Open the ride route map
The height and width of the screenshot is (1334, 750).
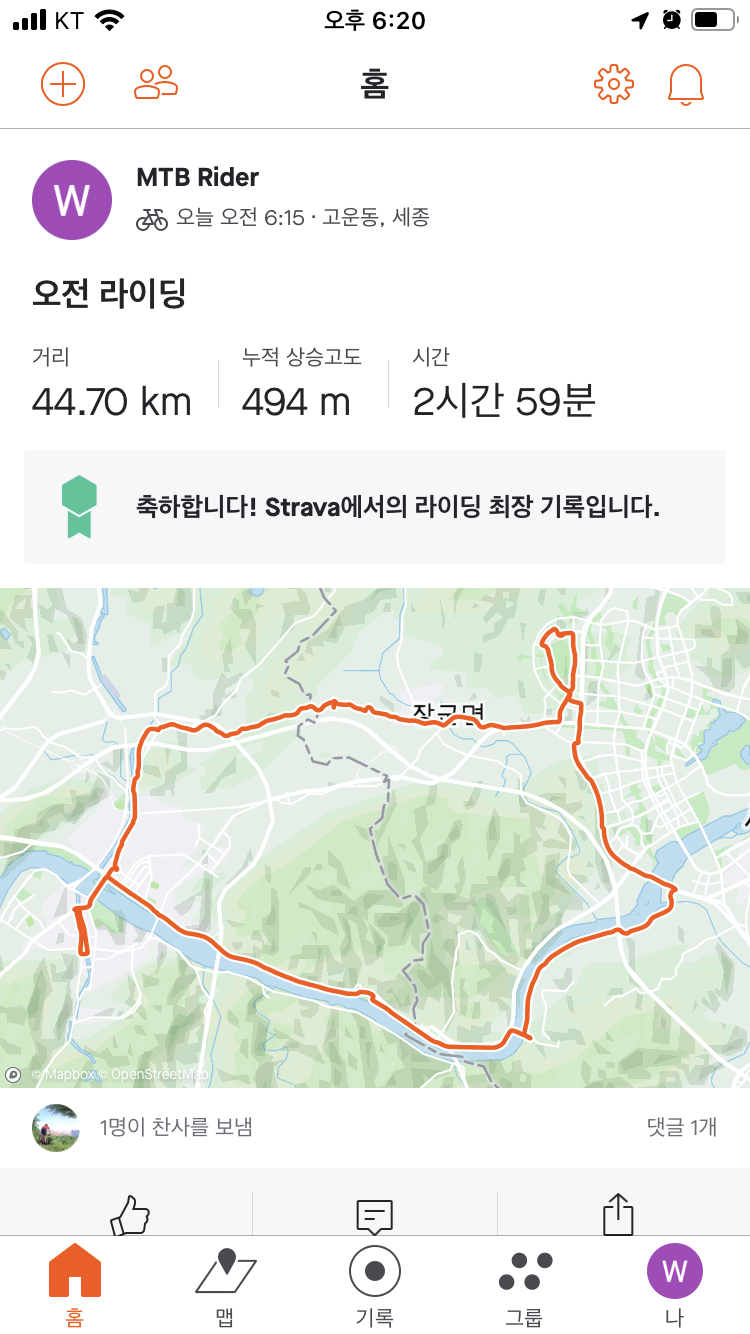coord(375,838)
